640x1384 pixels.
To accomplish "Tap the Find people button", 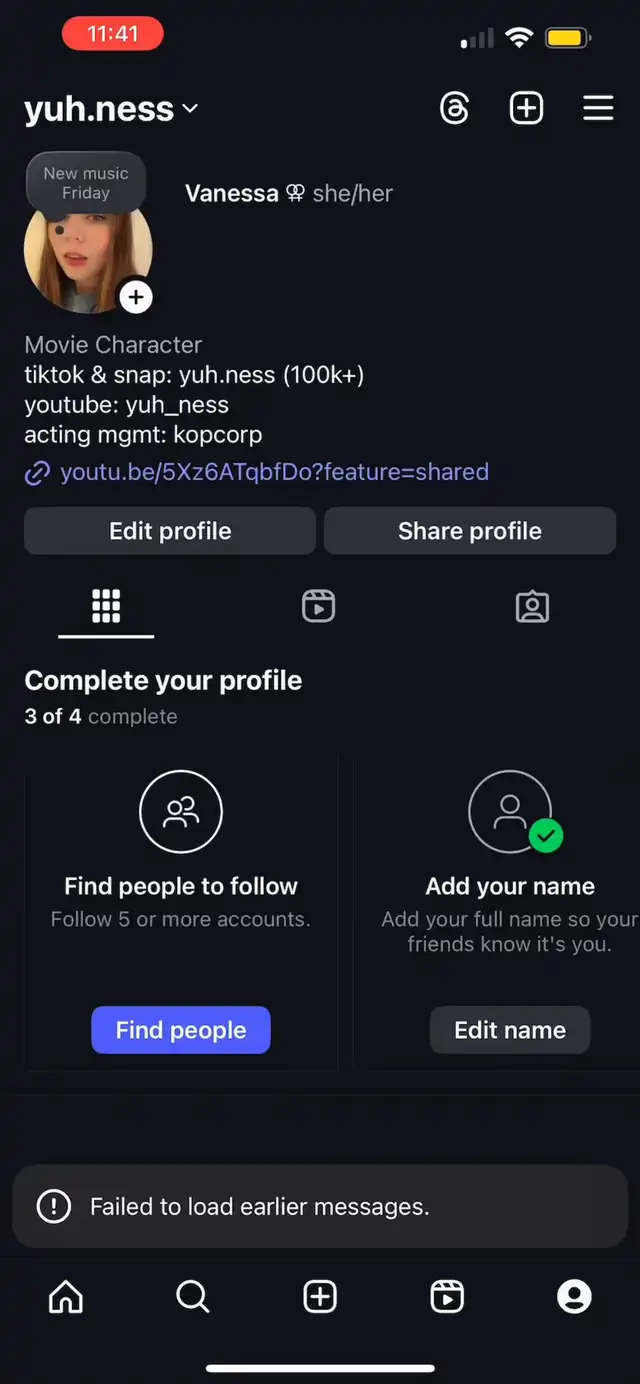I will (181, 1030).
